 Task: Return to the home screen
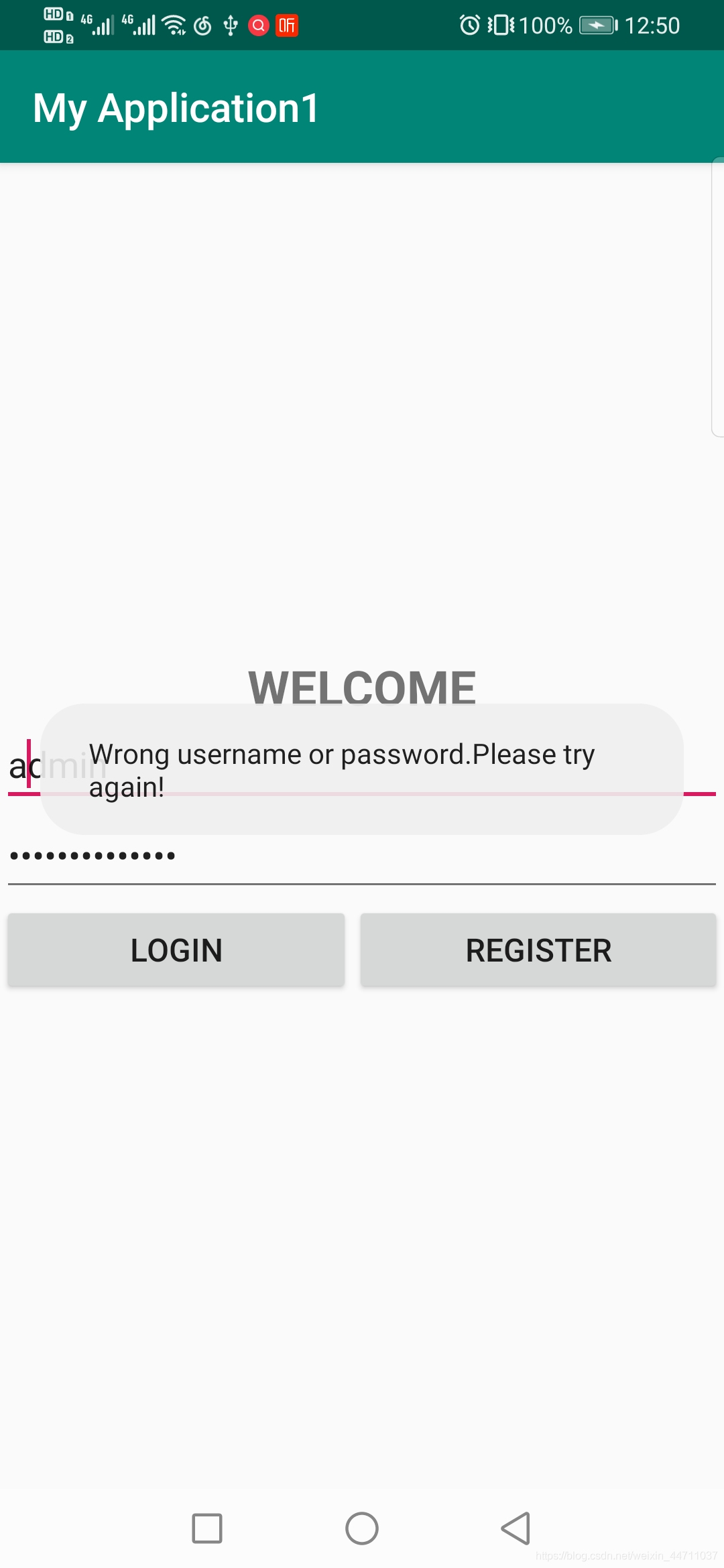362,1528
